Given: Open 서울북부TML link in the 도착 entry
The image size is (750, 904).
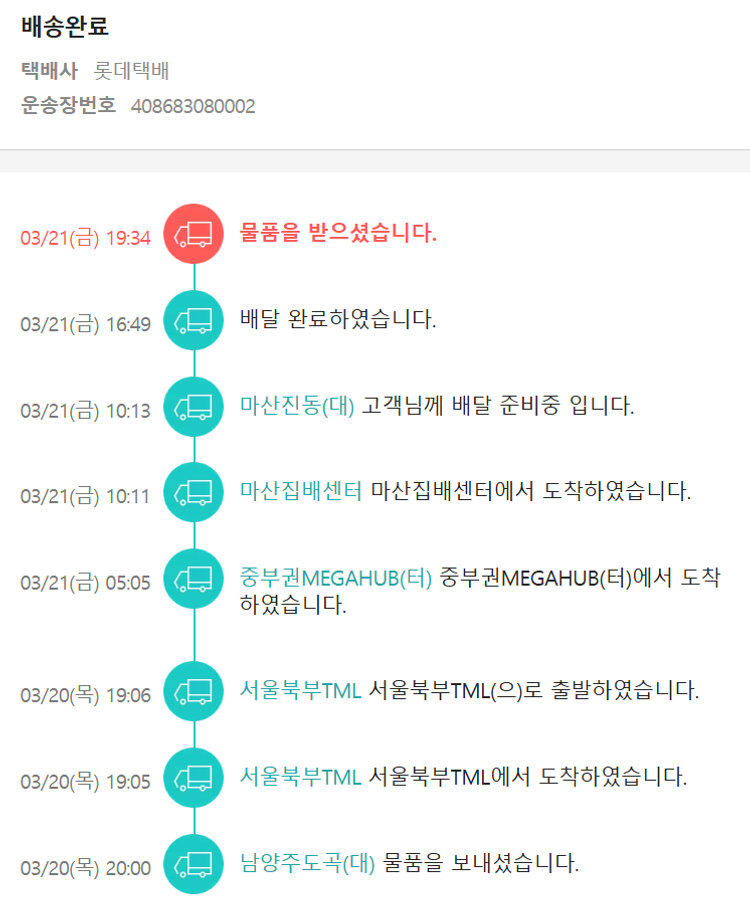Looking at the screenshot, I should [300, 776].
